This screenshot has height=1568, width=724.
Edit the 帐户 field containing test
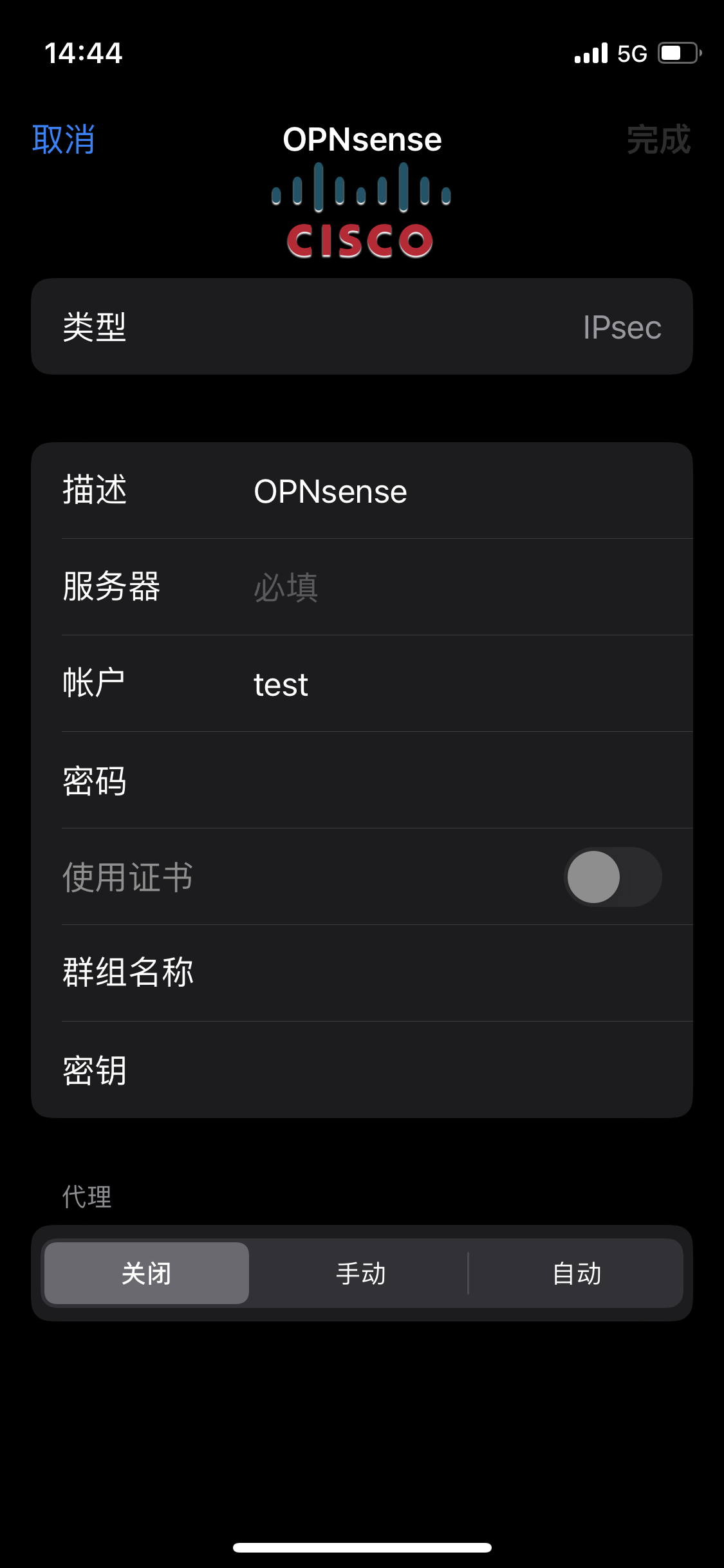click(450, 684)
